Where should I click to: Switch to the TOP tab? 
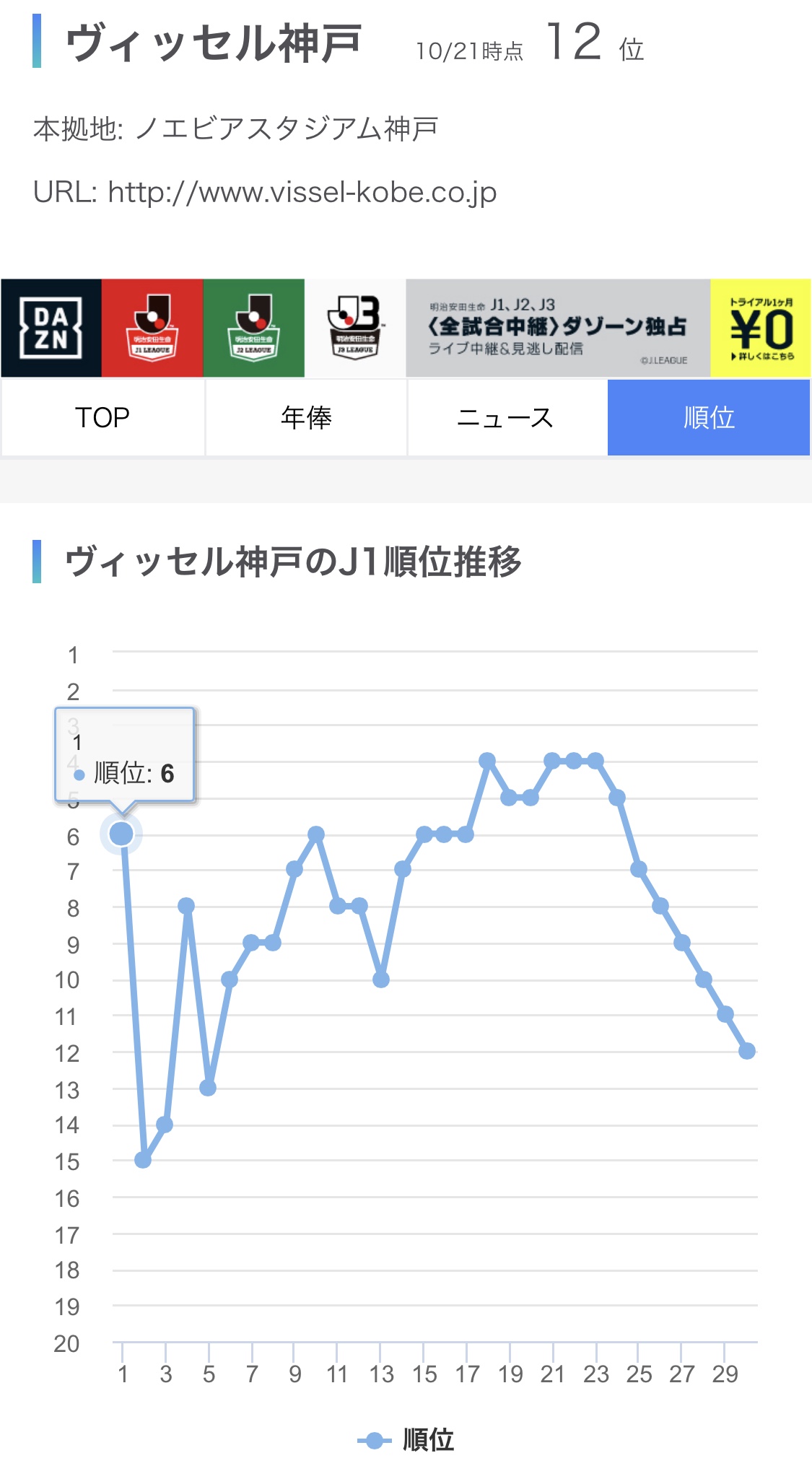(x=102, y=417)
